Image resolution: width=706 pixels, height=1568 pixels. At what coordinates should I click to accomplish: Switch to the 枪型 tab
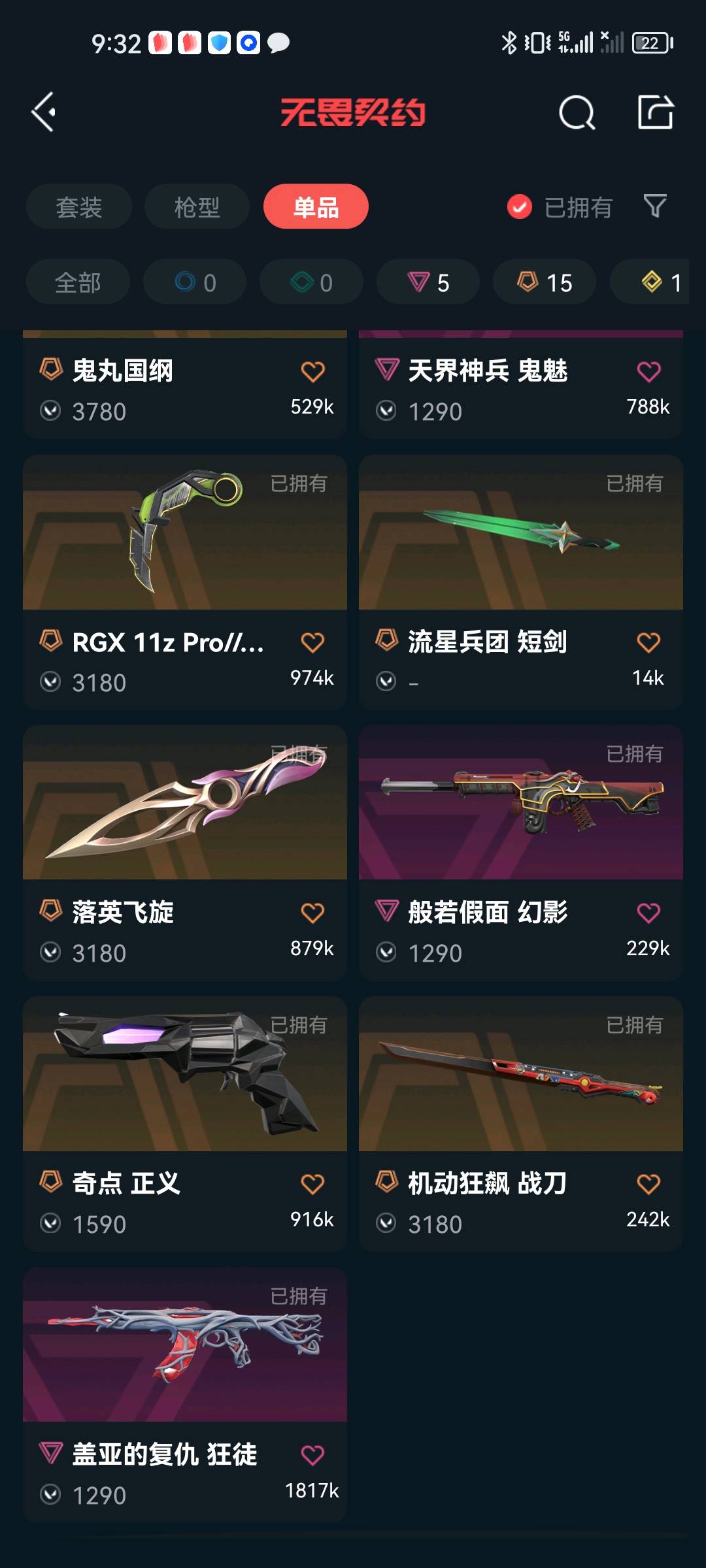pyautogui.click(x=197, y=207)
